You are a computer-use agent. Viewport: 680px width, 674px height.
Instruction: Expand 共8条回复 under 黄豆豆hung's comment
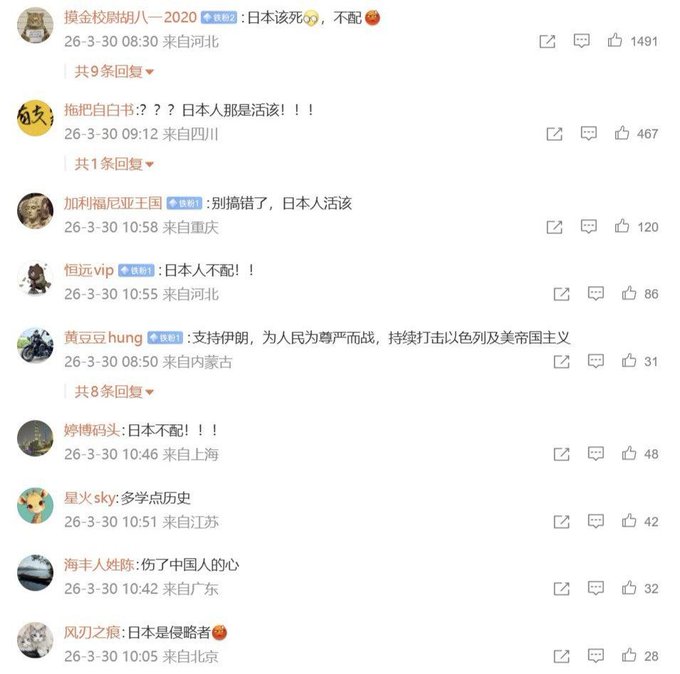[114, 392]
